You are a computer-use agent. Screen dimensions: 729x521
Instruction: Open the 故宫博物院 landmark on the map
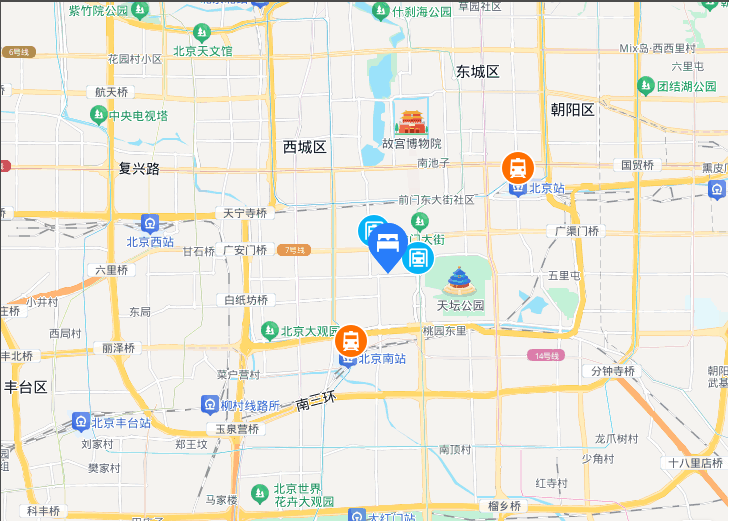(x=411, y=119)
